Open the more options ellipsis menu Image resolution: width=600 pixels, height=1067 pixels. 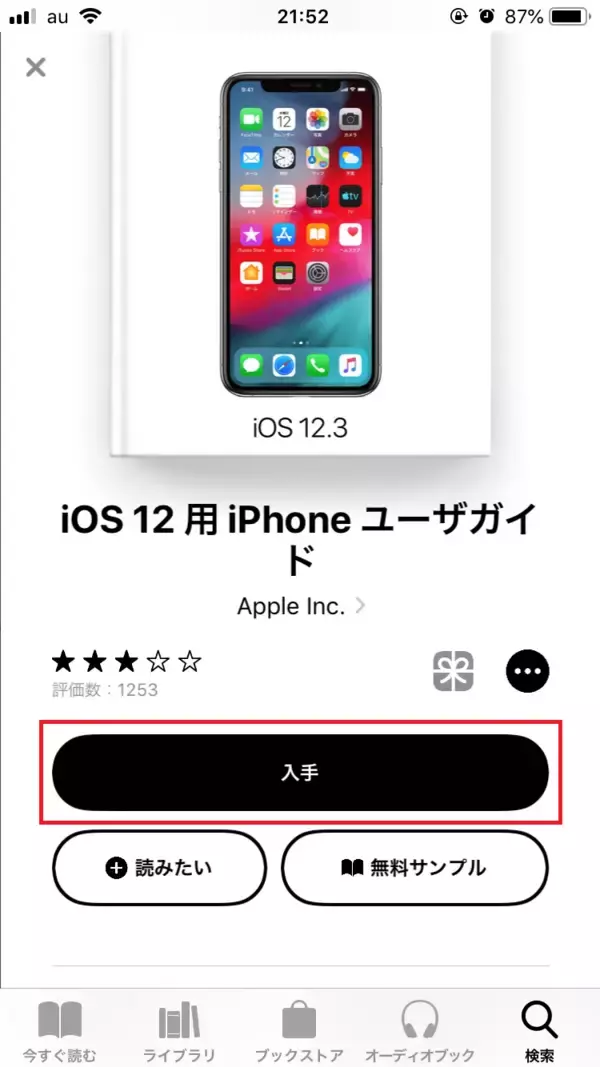[x=528, y=671]
